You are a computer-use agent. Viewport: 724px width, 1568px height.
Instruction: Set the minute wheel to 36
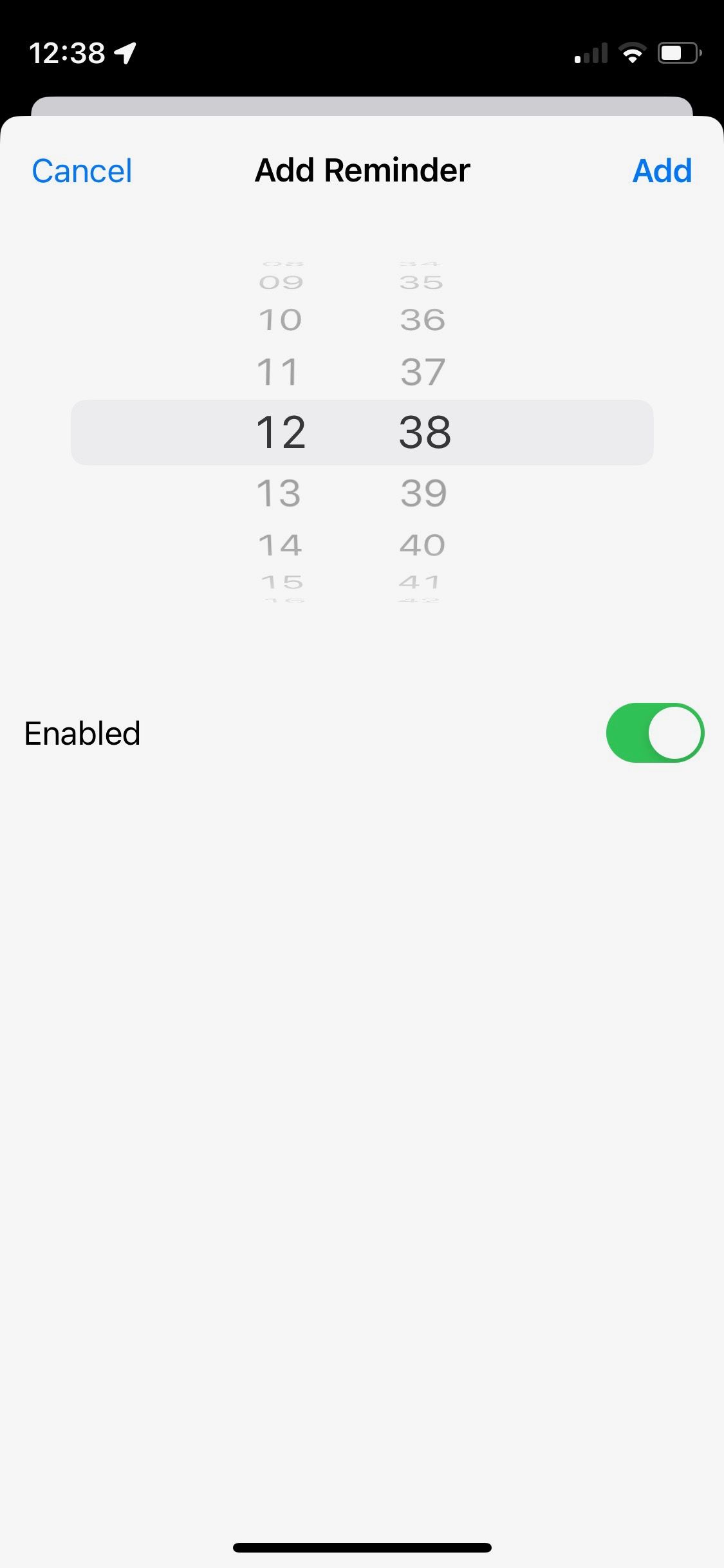pyautogui.click(x=422, y=320)
